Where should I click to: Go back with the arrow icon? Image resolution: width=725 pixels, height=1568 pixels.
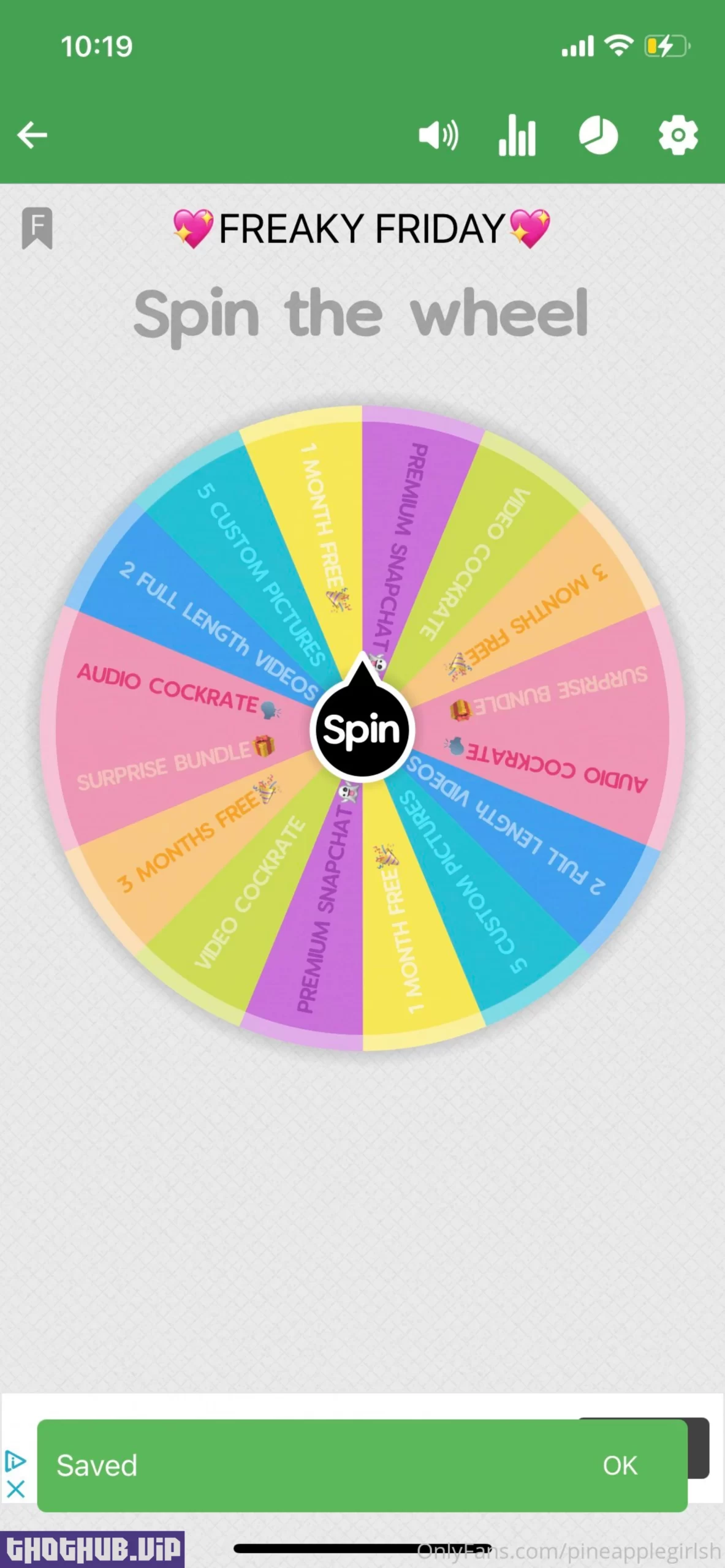click(x=32, y=135)
